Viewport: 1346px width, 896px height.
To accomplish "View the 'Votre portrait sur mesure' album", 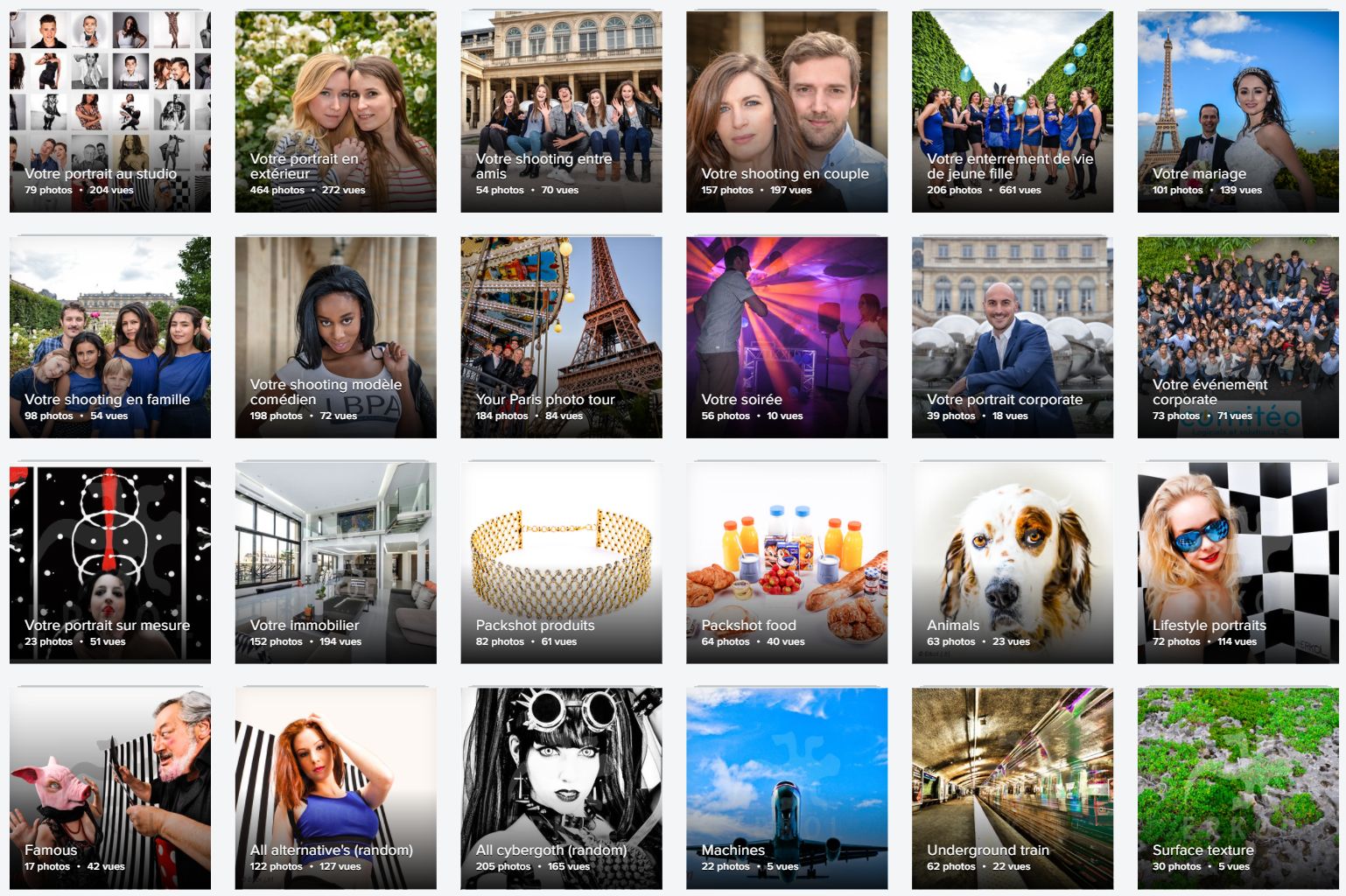I will (x=110, y=563).
